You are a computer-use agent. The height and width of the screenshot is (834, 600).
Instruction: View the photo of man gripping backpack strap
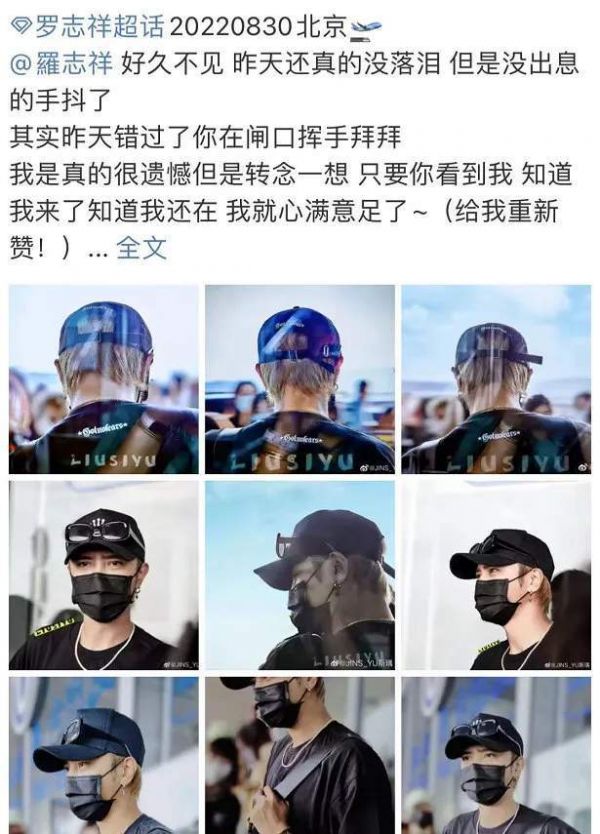[x=300, y=755]
